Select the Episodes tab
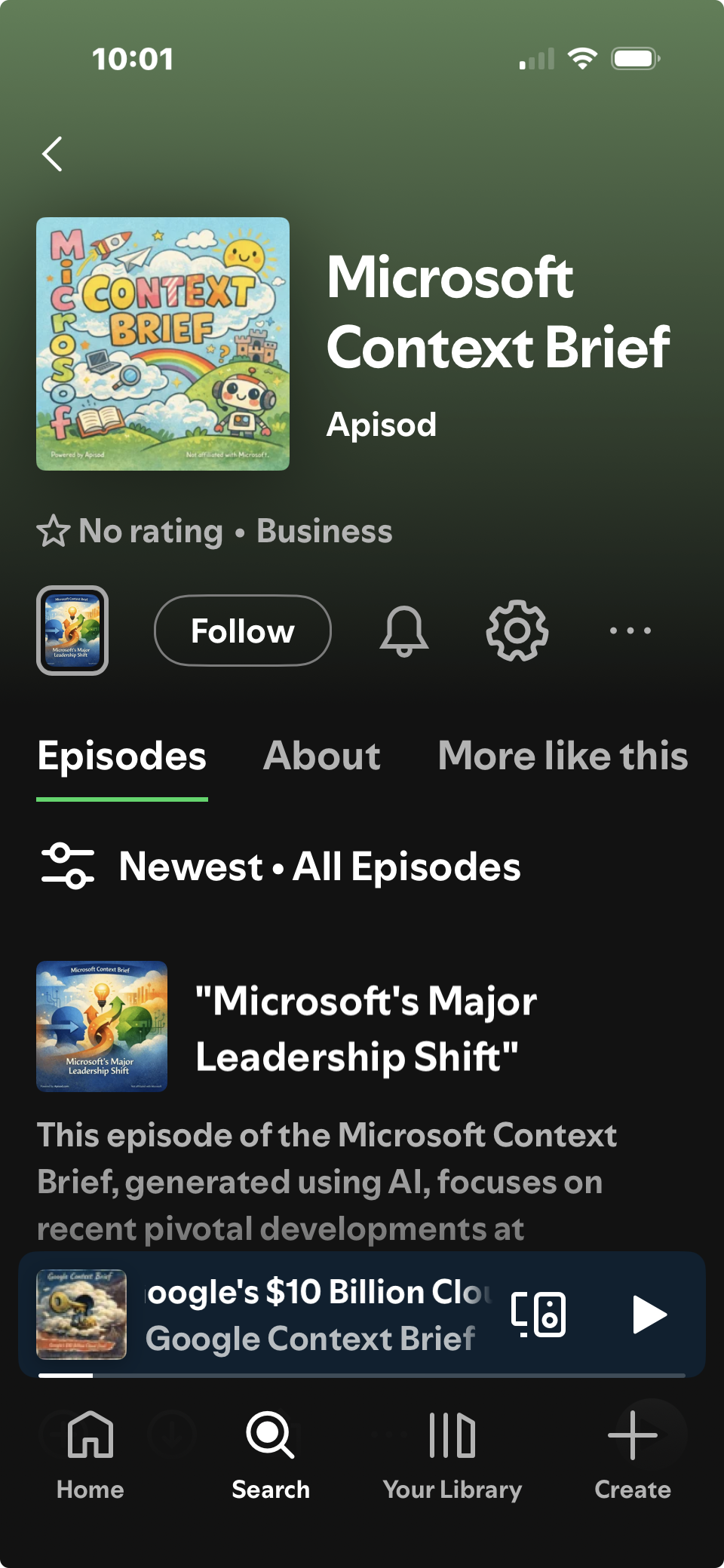 click(122, 756)
